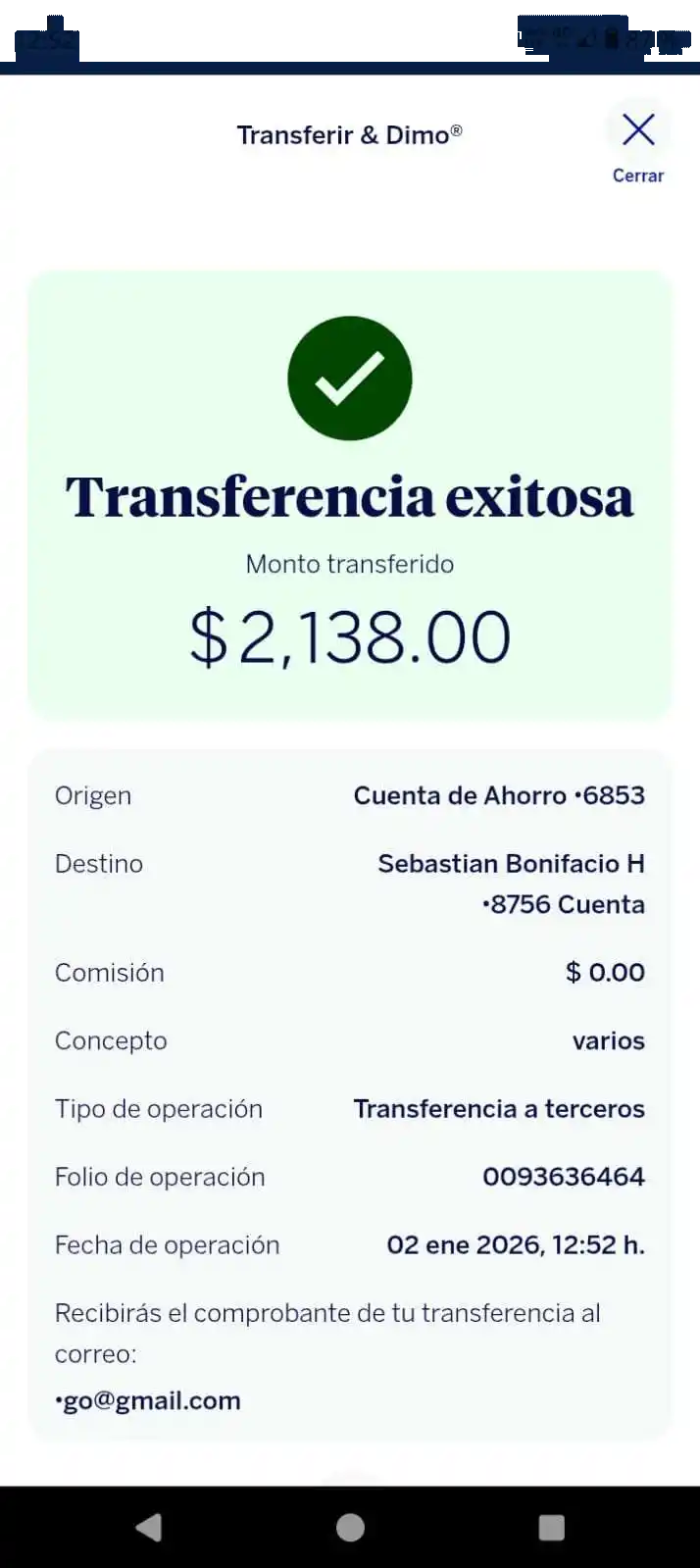The image size is (700, 1568).
Task: Open the recent apps view
Action: (x=551, y=1527)
